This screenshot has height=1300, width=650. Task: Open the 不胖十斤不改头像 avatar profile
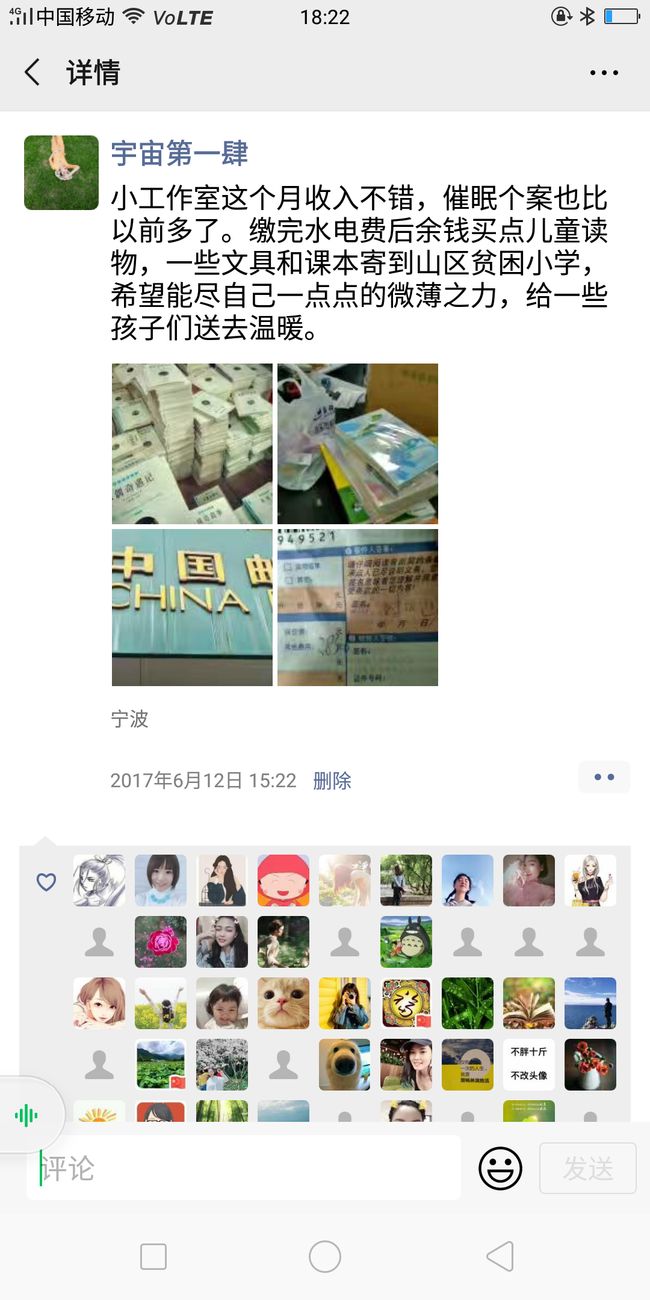click(529, 1064)
